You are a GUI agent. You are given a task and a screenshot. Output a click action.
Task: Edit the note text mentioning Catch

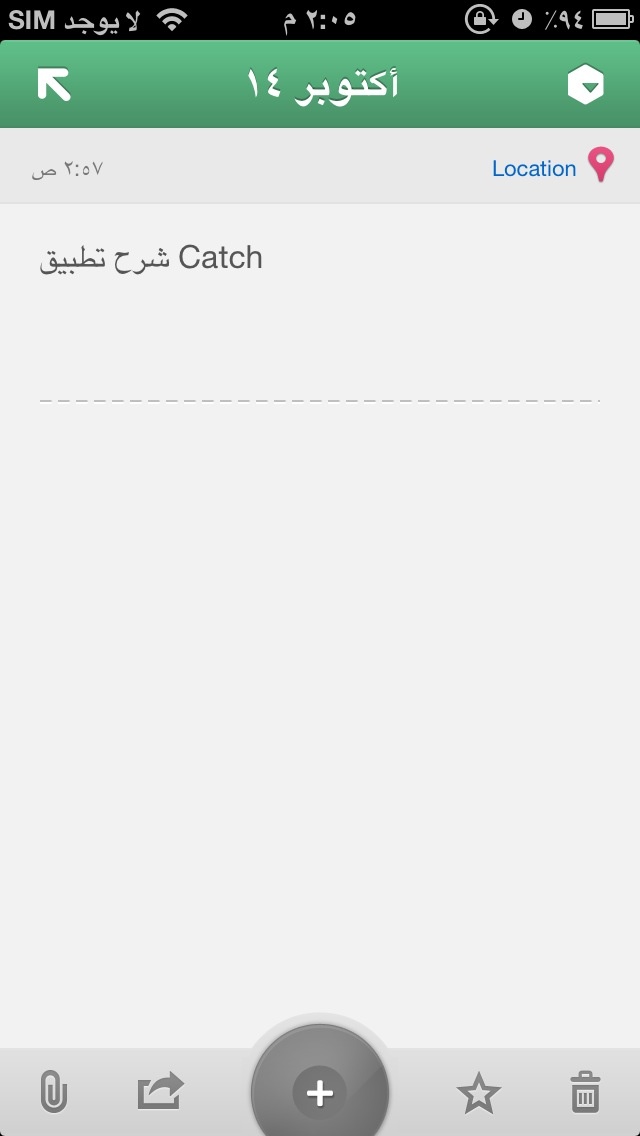point(151,258)
